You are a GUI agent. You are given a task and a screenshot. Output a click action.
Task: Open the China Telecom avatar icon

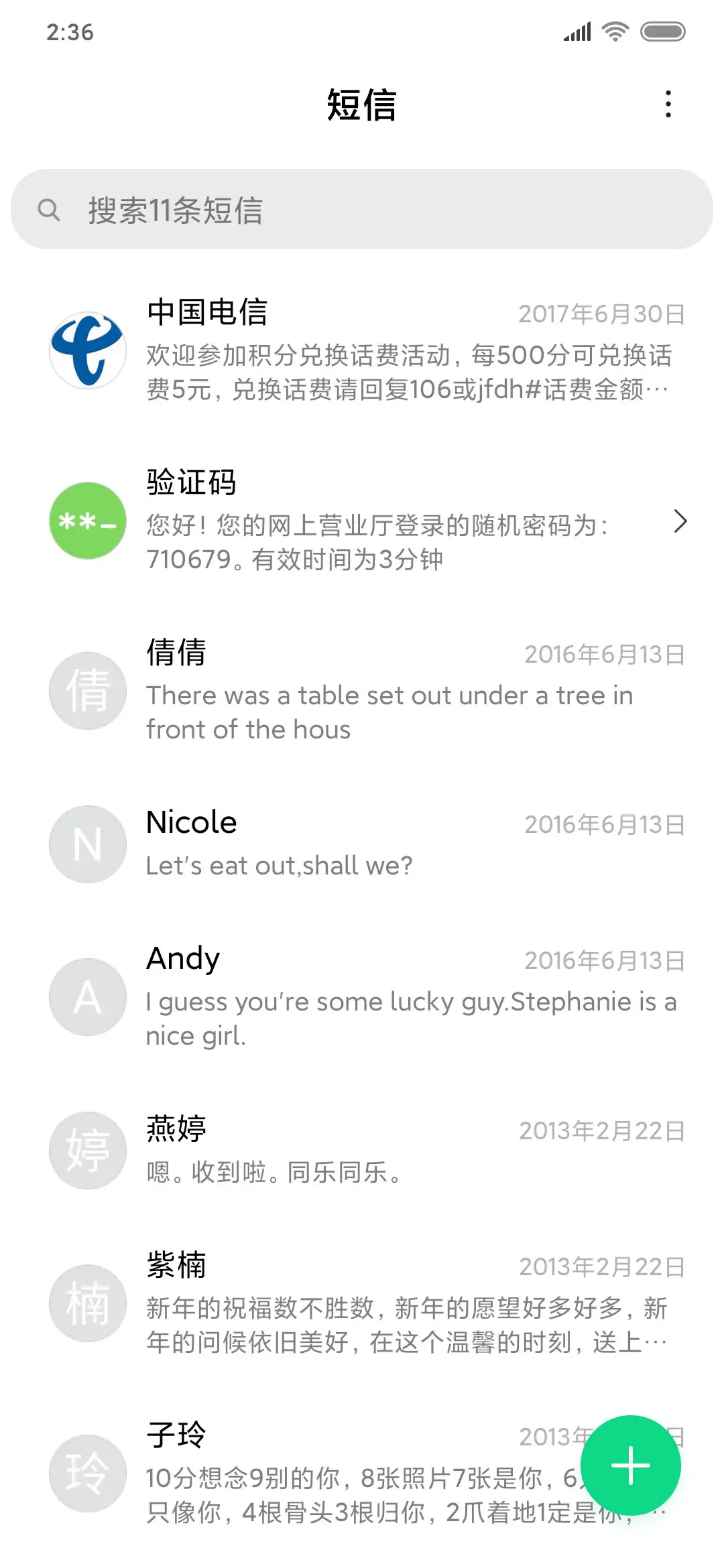87,348
